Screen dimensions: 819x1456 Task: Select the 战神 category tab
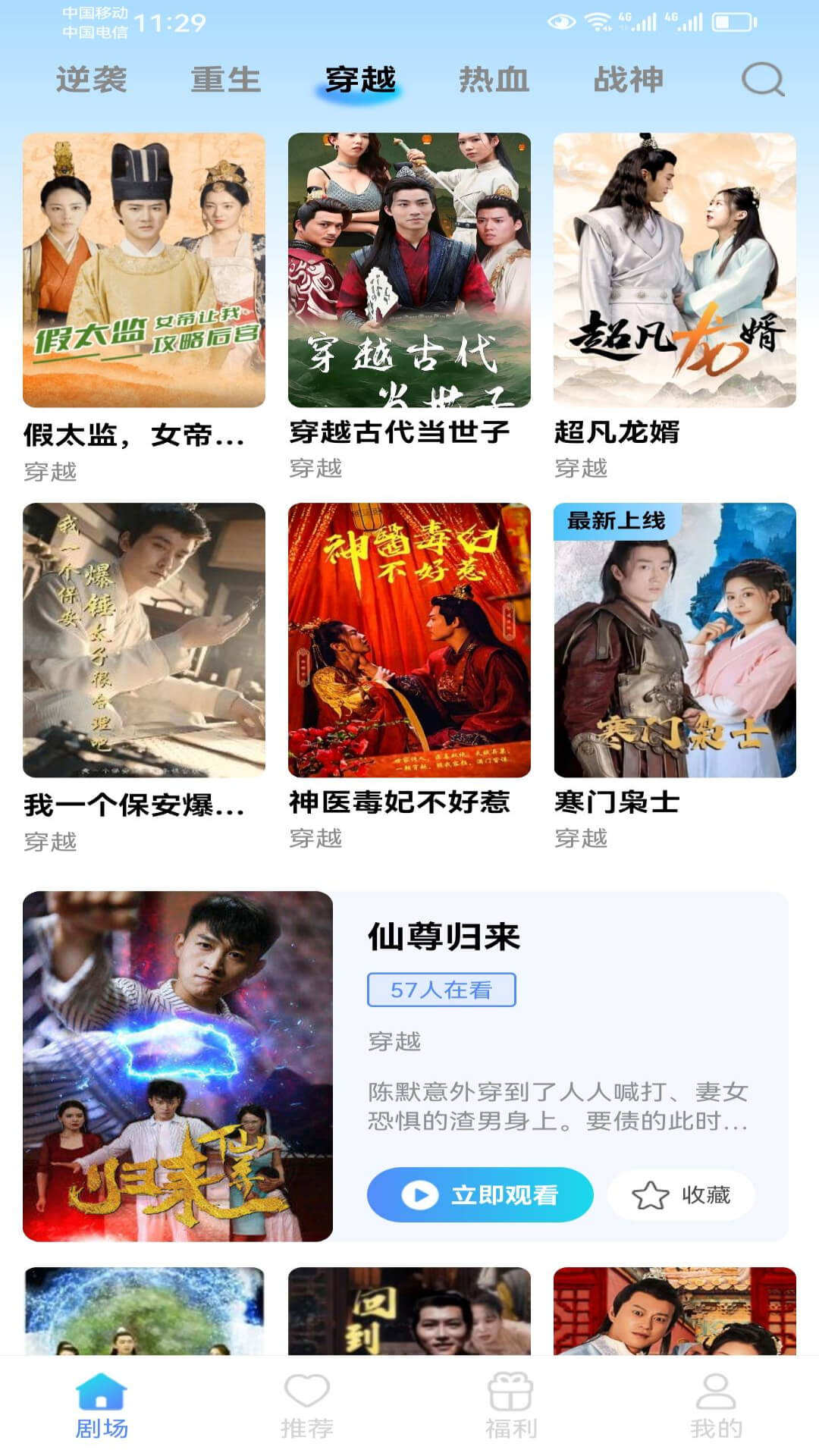click(628, 80)
